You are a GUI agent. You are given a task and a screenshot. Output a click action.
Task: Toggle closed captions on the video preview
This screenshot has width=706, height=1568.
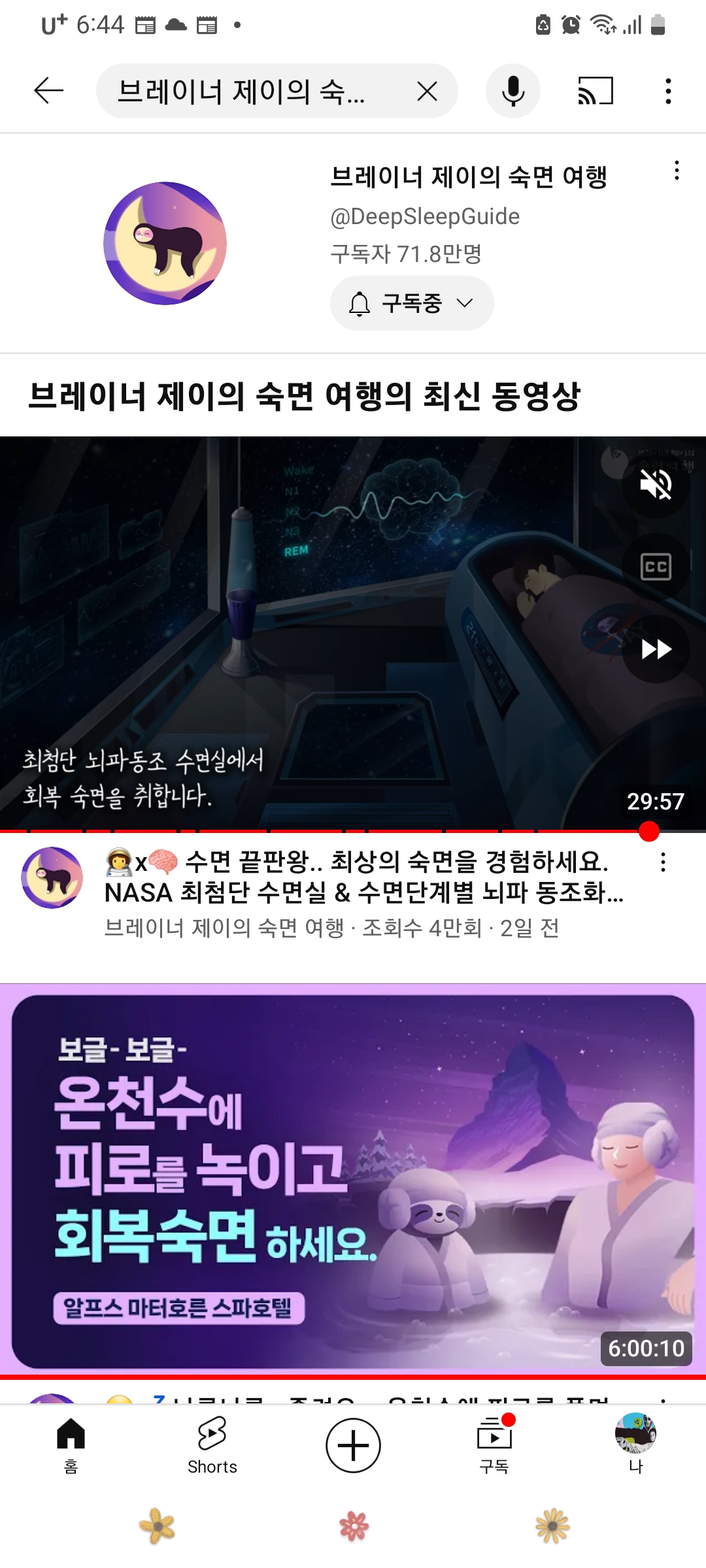[x=656, y=566]
